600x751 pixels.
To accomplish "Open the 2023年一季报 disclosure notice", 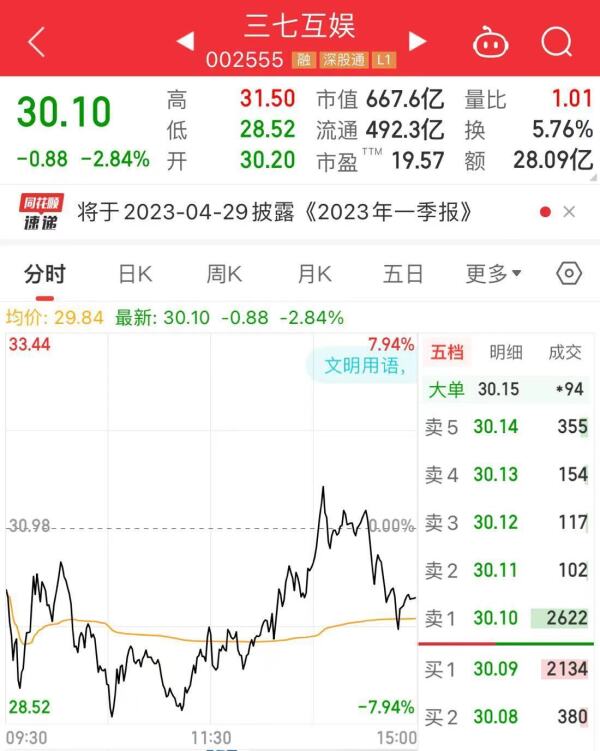I will point(274,212).
